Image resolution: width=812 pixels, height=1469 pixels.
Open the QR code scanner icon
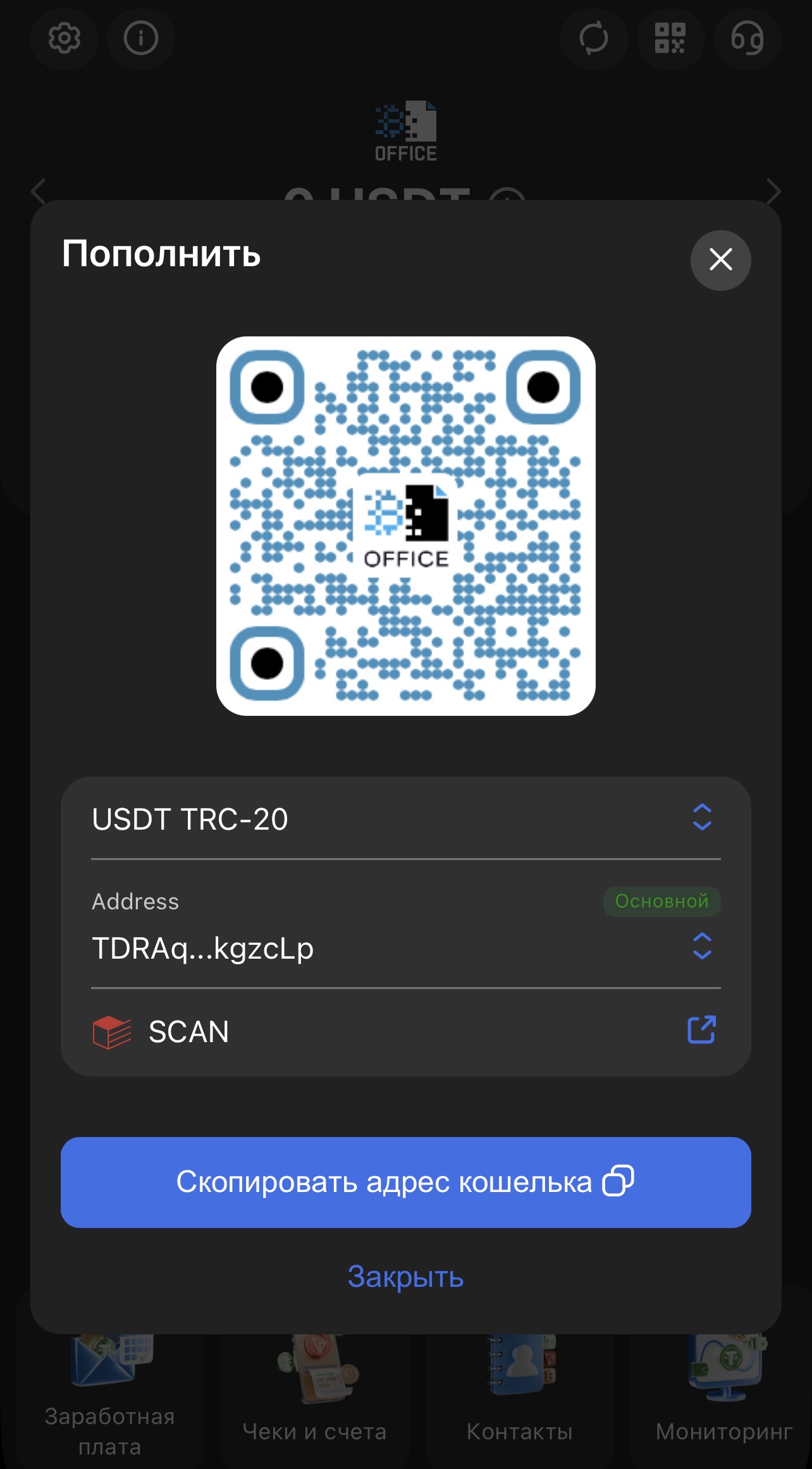click(670, 39)
